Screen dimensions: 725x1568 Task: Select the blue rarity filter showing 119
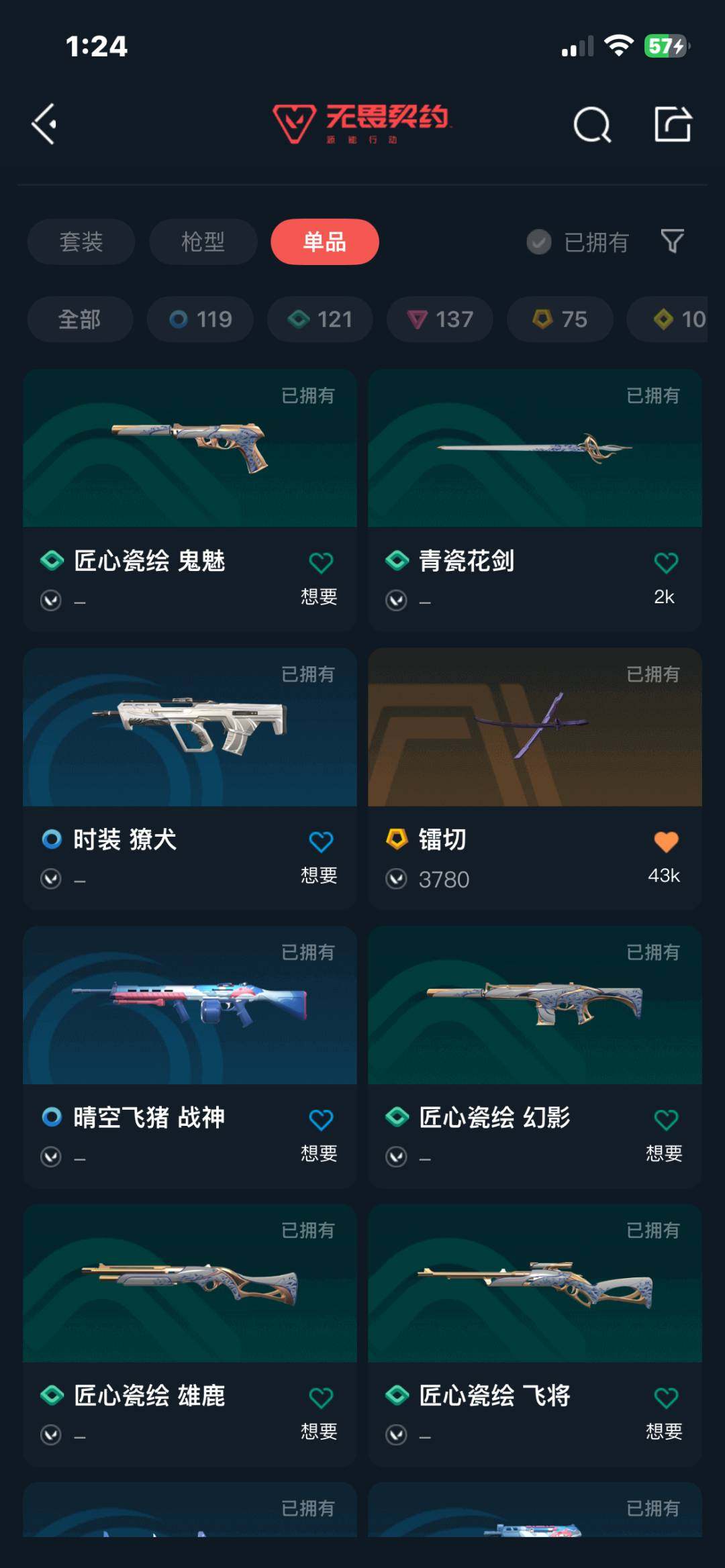(199, 319)
